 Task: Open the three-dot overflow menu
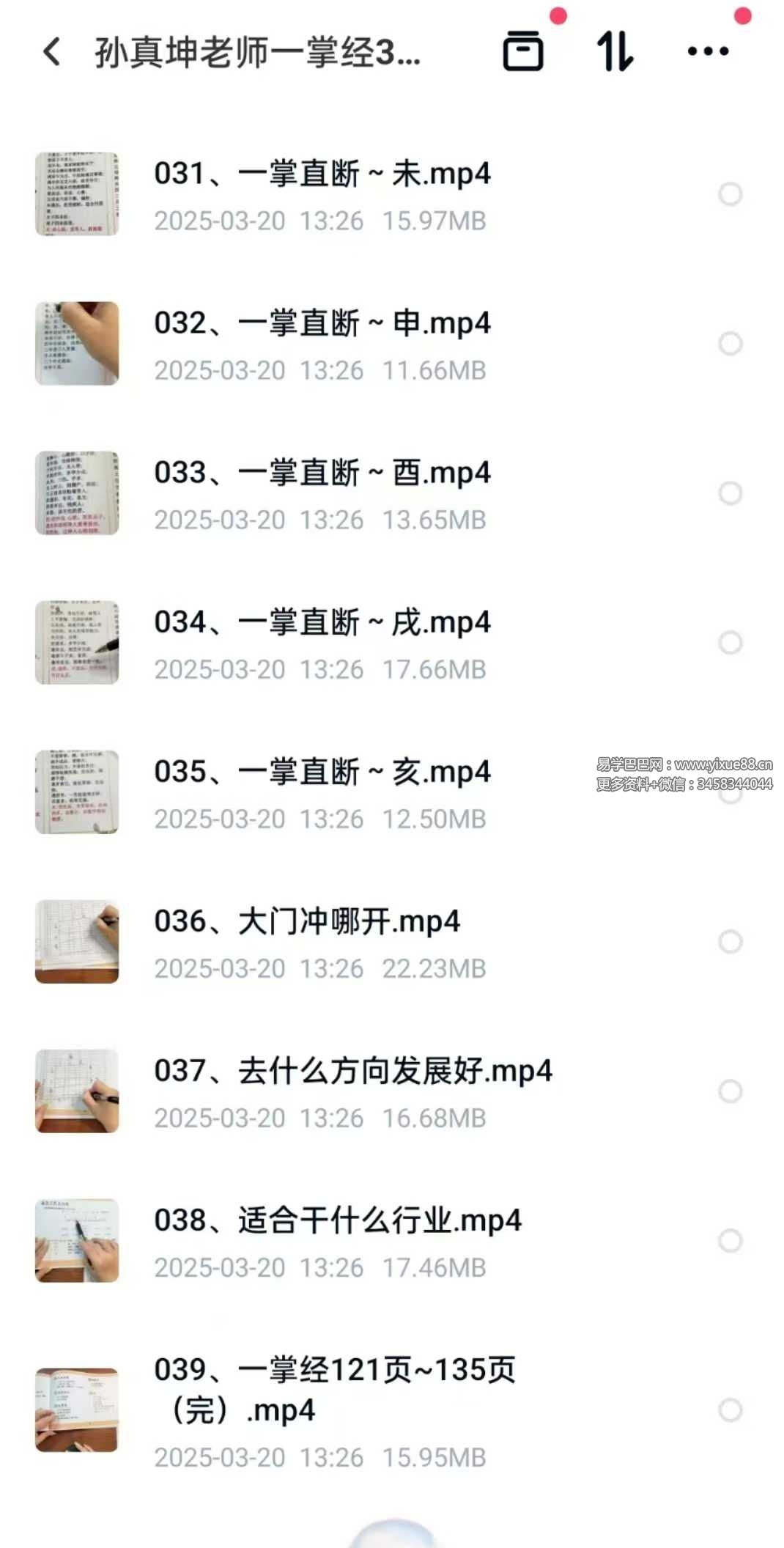coord(708,51)
